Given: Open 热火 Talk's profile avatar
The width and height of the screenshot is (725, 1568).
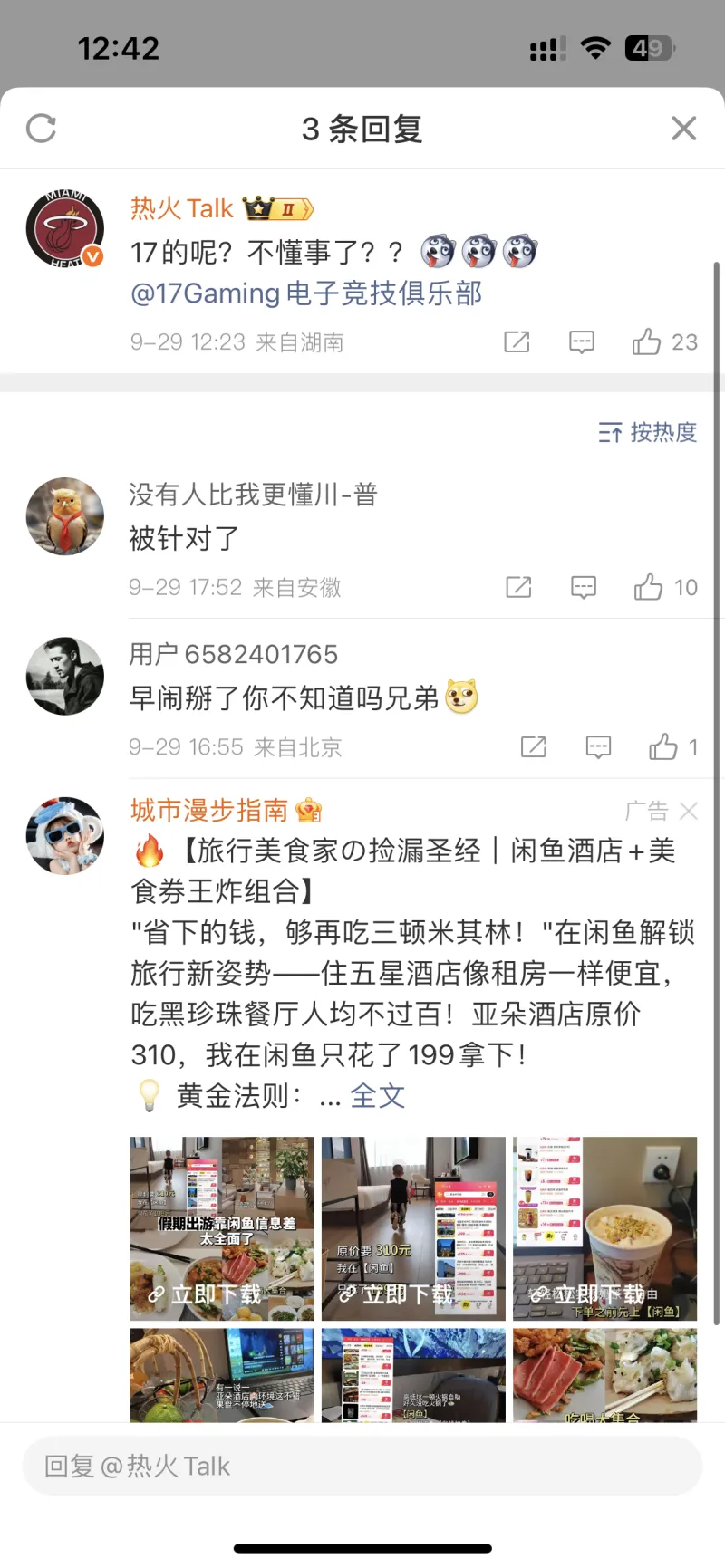Looking at the screenshot, I should click(64, 229).
